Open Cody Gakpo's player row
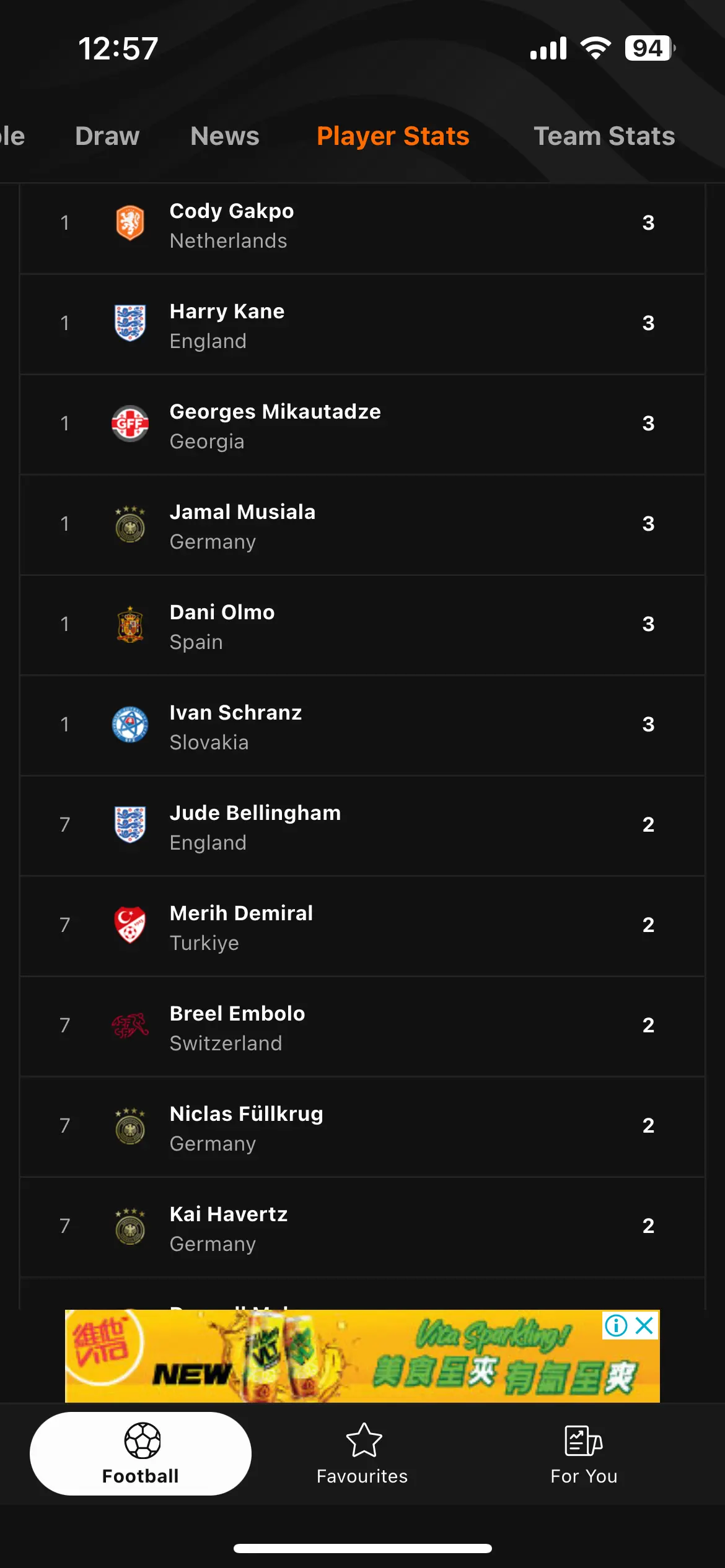Screen dimensions: 725x1568 362,225
